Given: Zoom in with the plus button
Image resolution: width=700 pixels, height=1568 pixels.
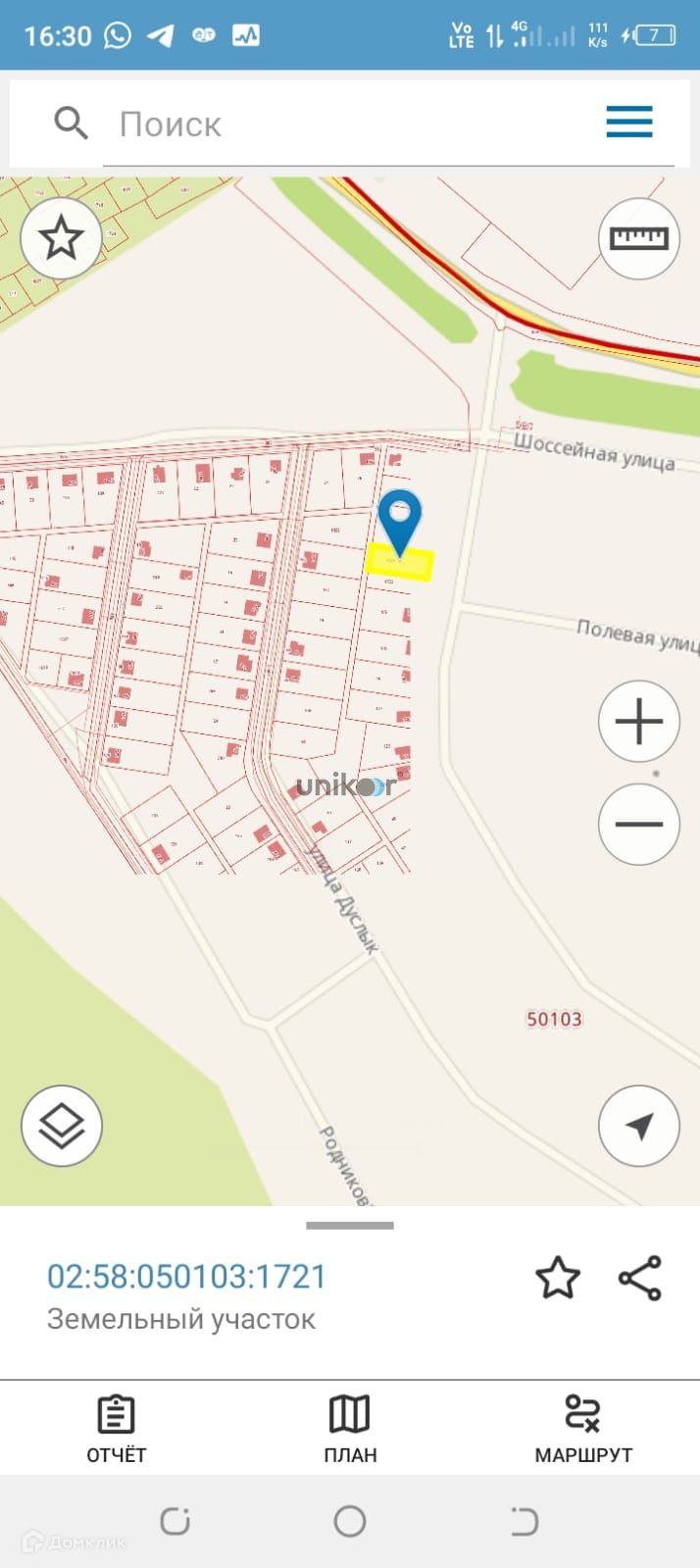Looking at the screenshot, I should coord(638,722).
